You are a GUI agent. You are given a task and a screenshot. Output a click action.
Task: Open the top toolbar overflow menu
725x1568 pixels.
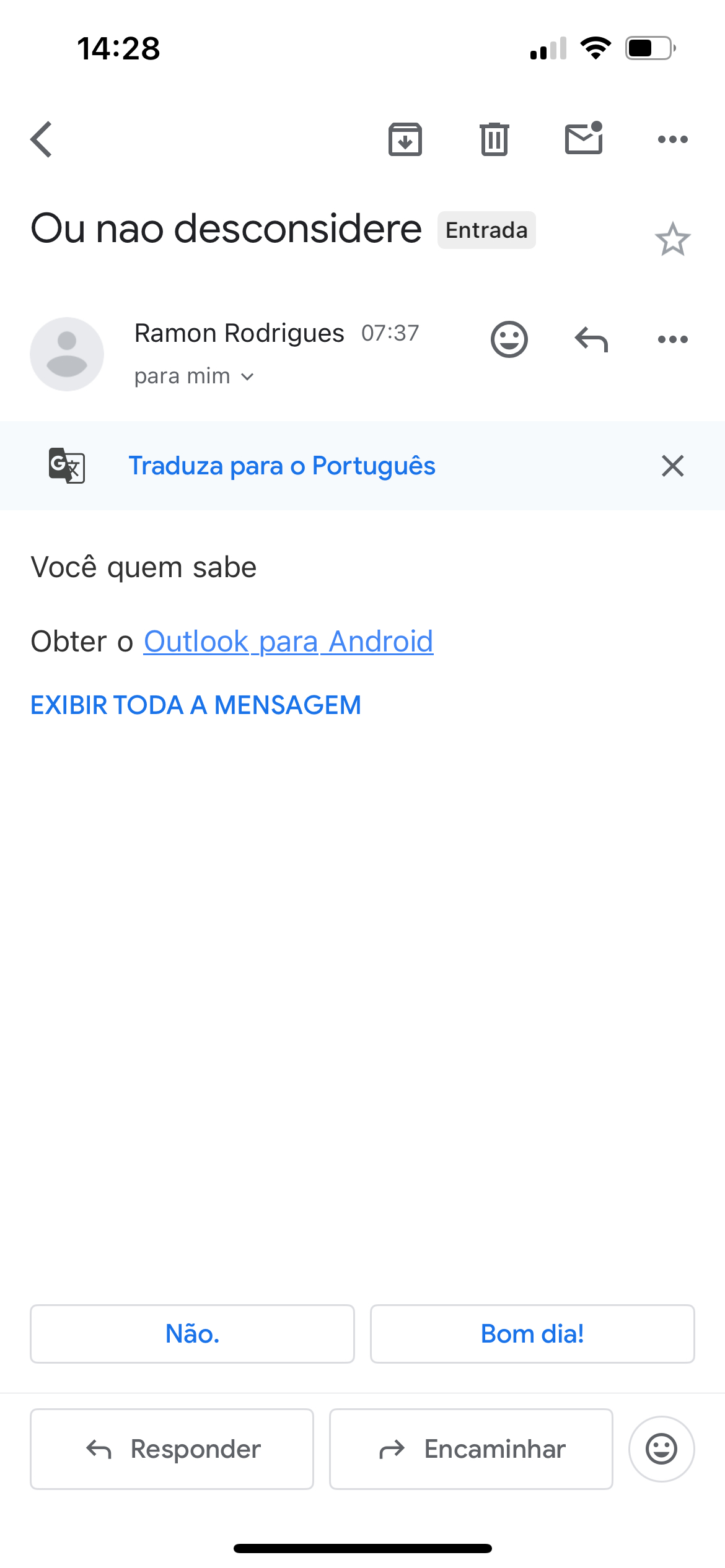pyautogui.click(x=672, y=139)
